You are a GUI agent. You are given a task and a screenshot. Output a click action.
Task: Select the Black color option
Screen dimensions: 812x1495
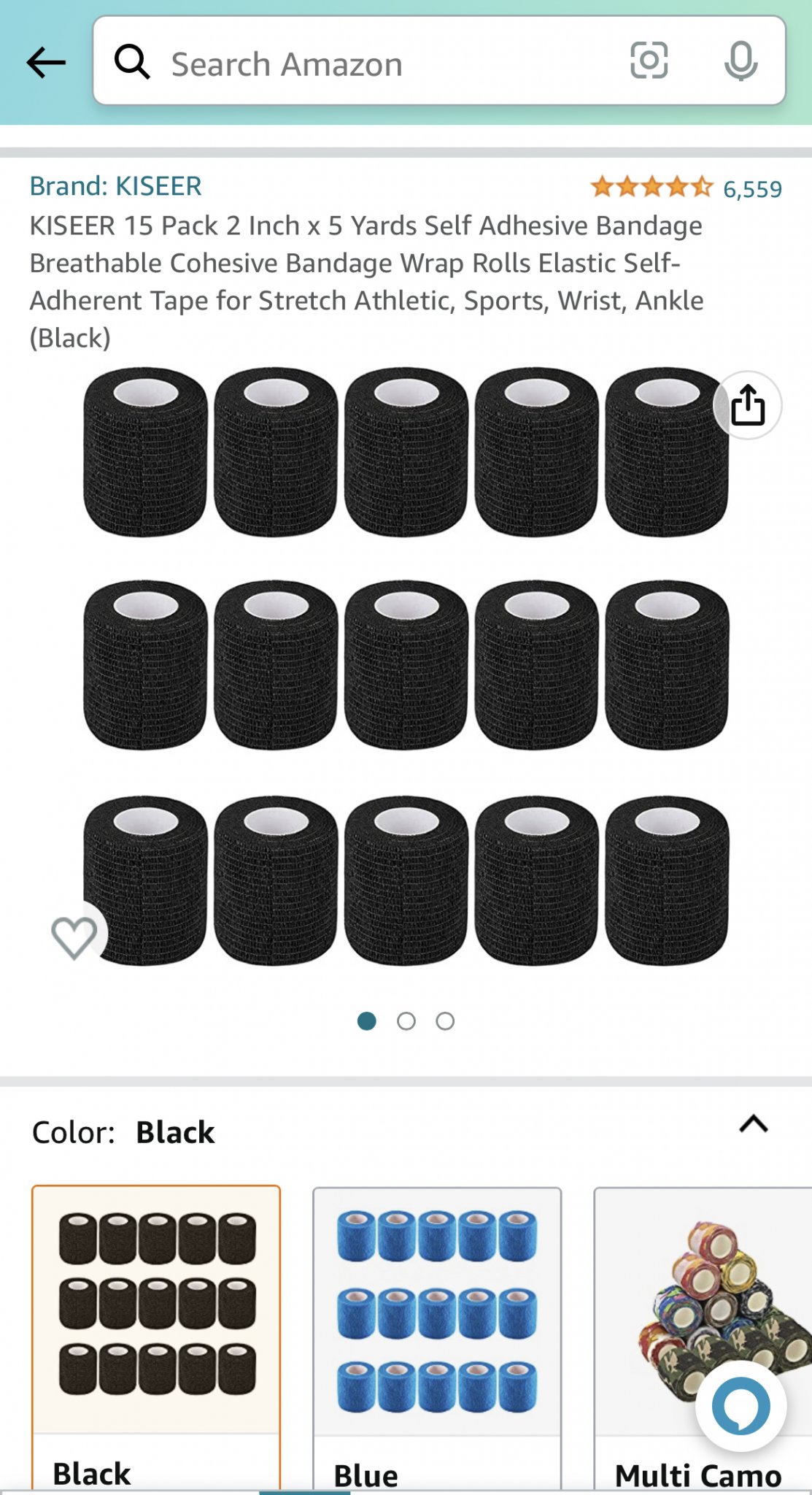tap(156, 1337)
